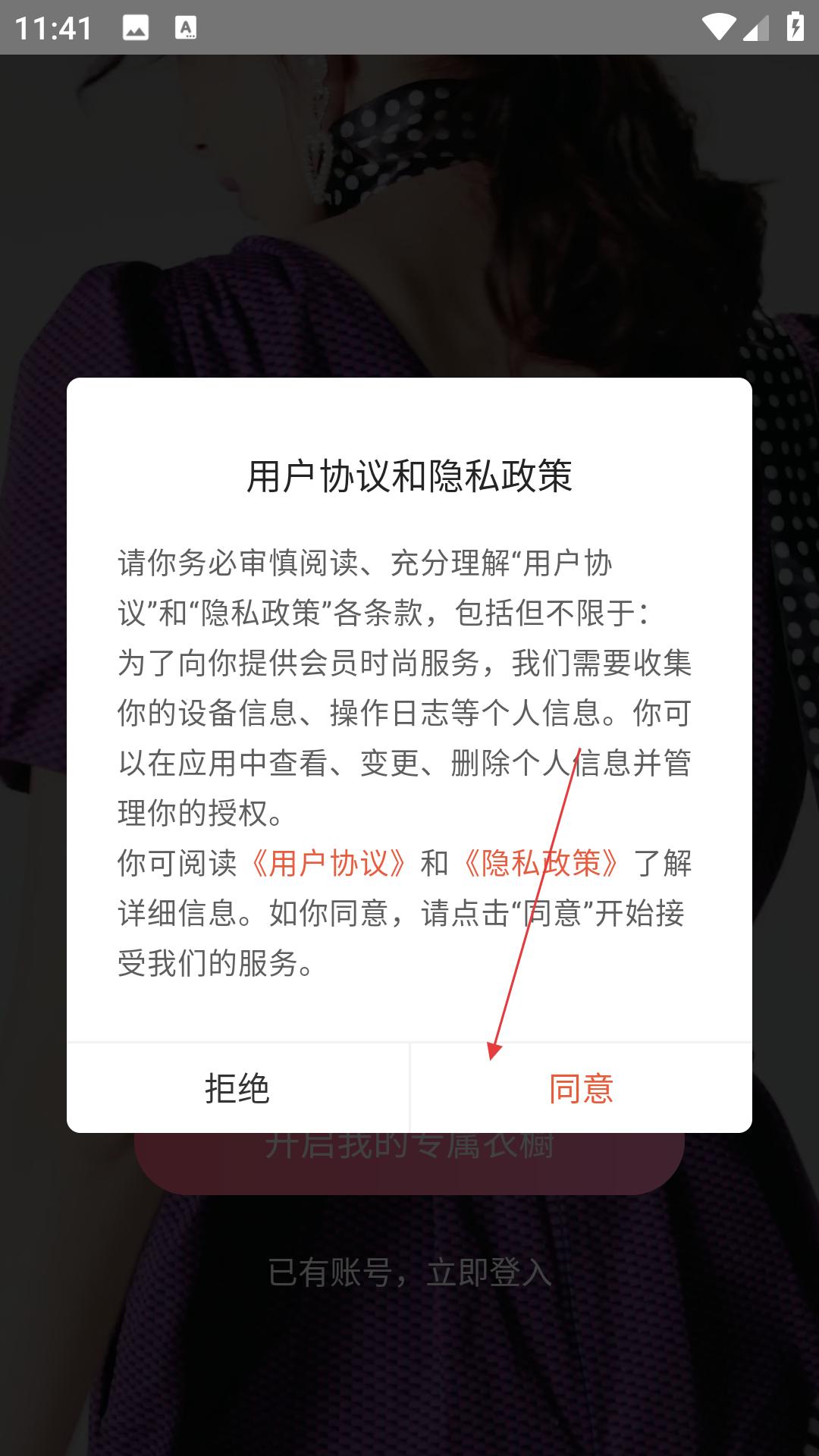
Task: Decline by tapping 拒绝
Action: [x=237, y=1088]
